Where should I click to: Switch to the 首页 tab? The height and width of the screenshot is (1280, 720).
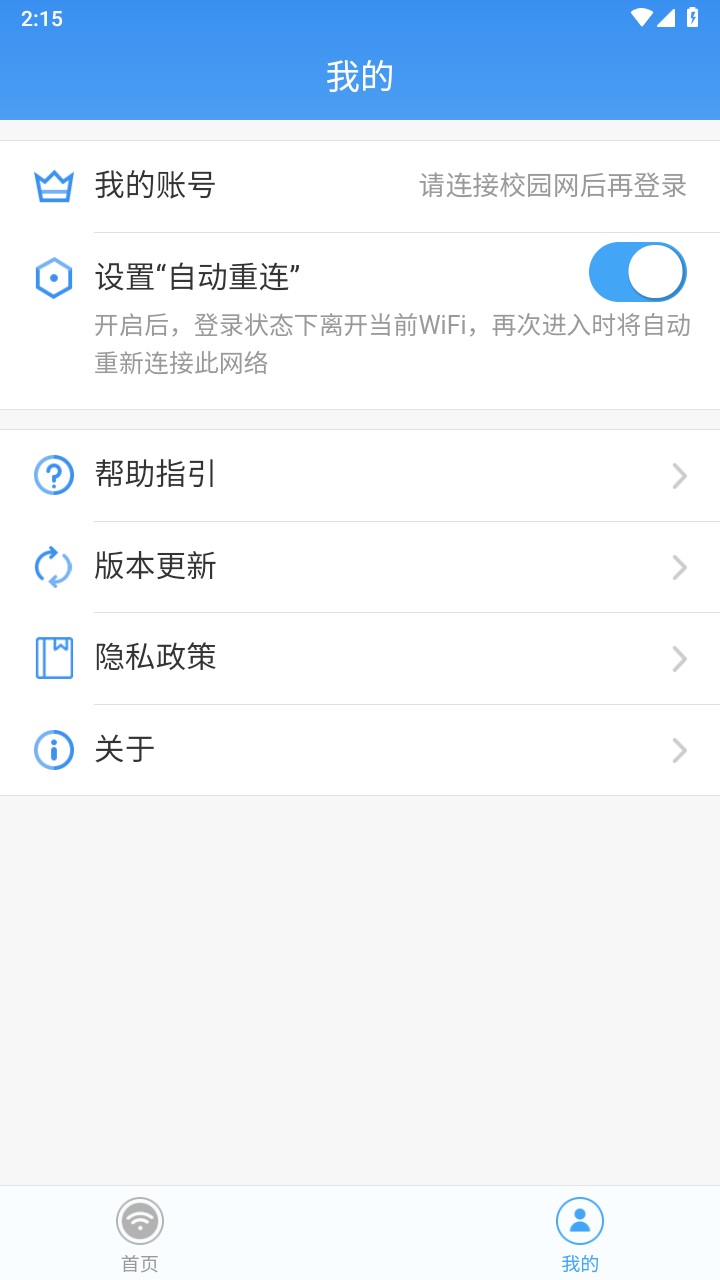(140, 1234)
